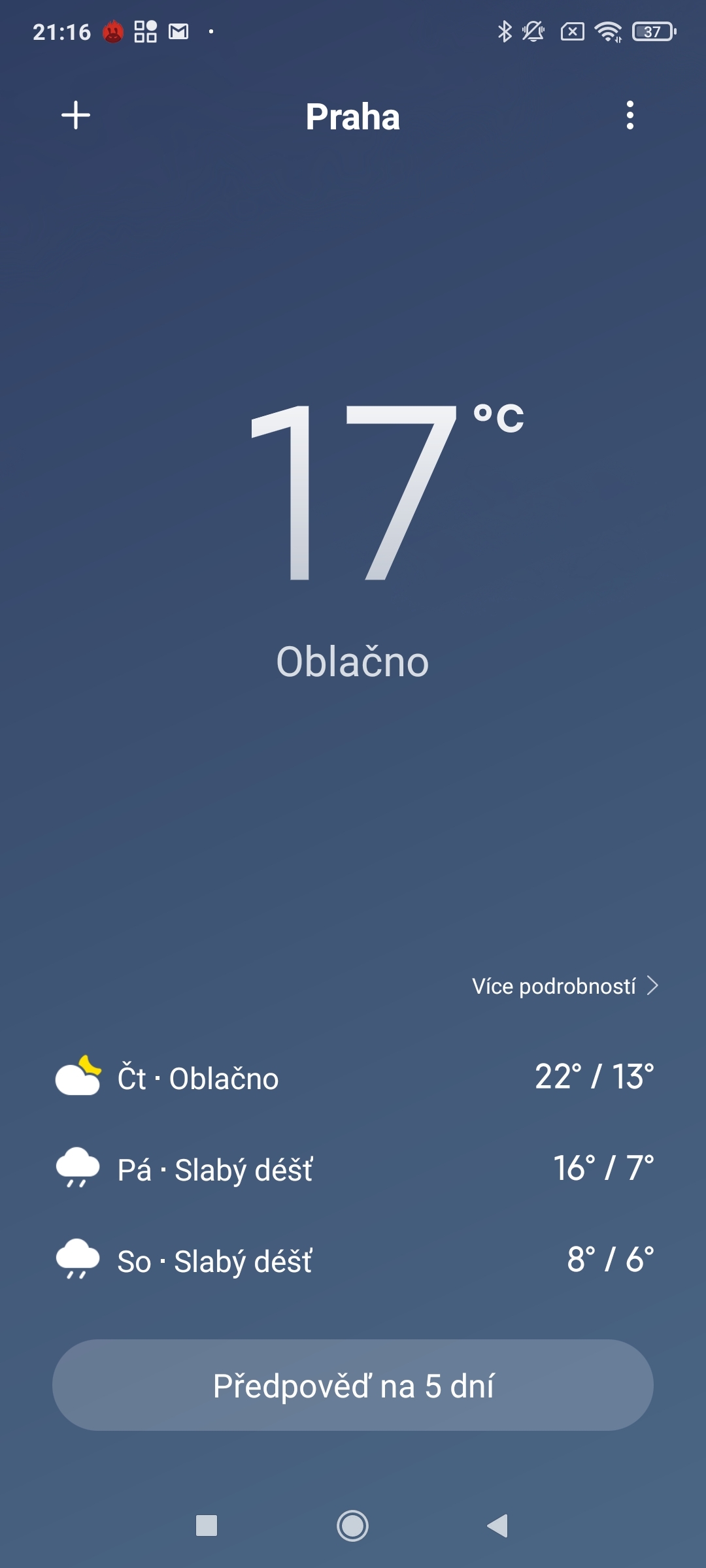706x1568 pixels.
Task: Tap the 21:16 clock in status bar
Action: [x=63, y=31]
